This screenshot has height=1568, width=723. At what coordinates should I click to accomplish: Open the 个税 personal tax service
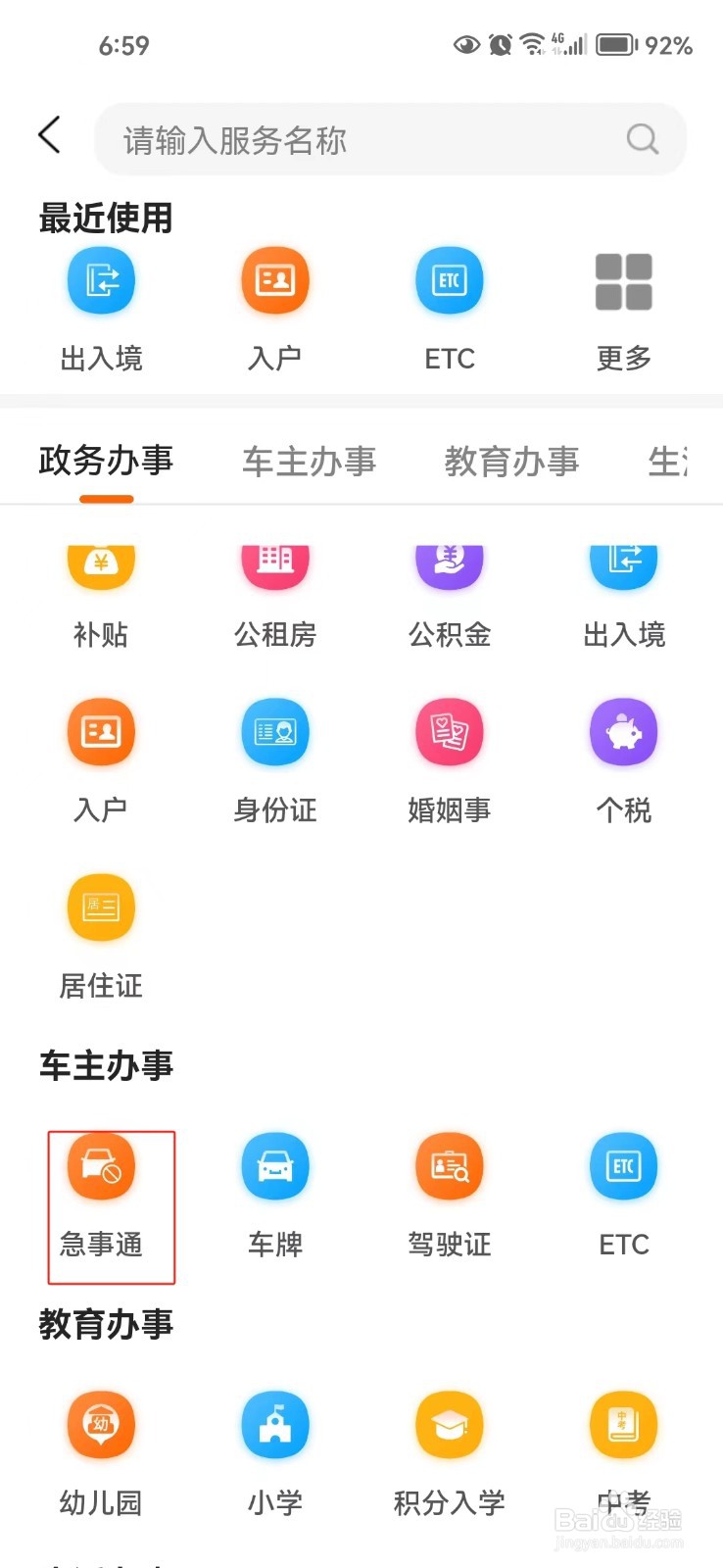coord(623,732)
